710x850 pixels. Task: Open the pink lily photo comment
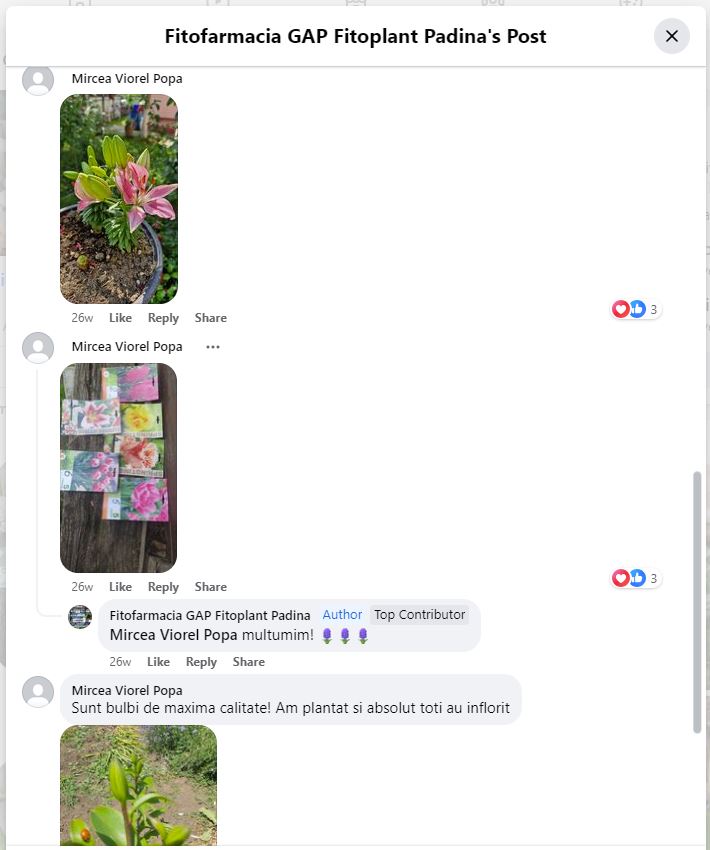click(x=119, y=199)
